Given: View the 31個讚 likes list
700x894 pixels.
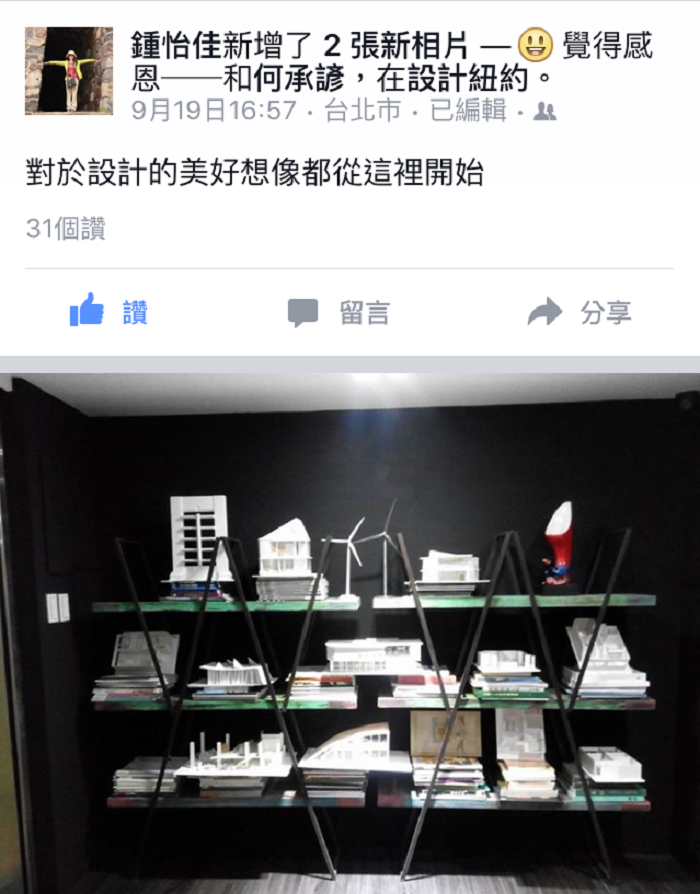Looking at the screenshot, I should click(65, 229).
